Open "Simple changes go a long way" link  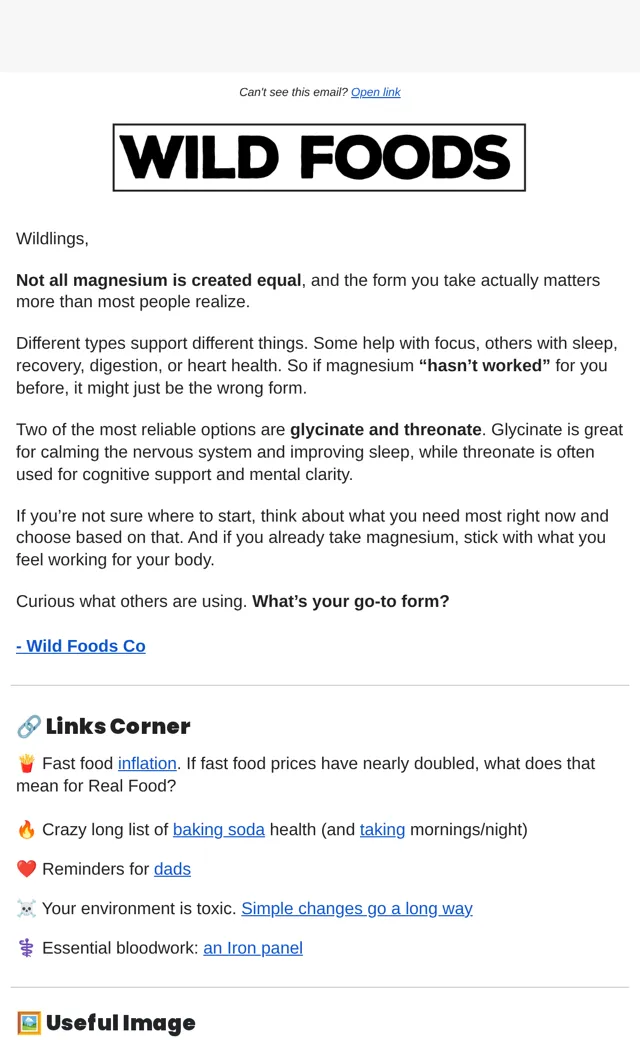[x=357, y=909]
